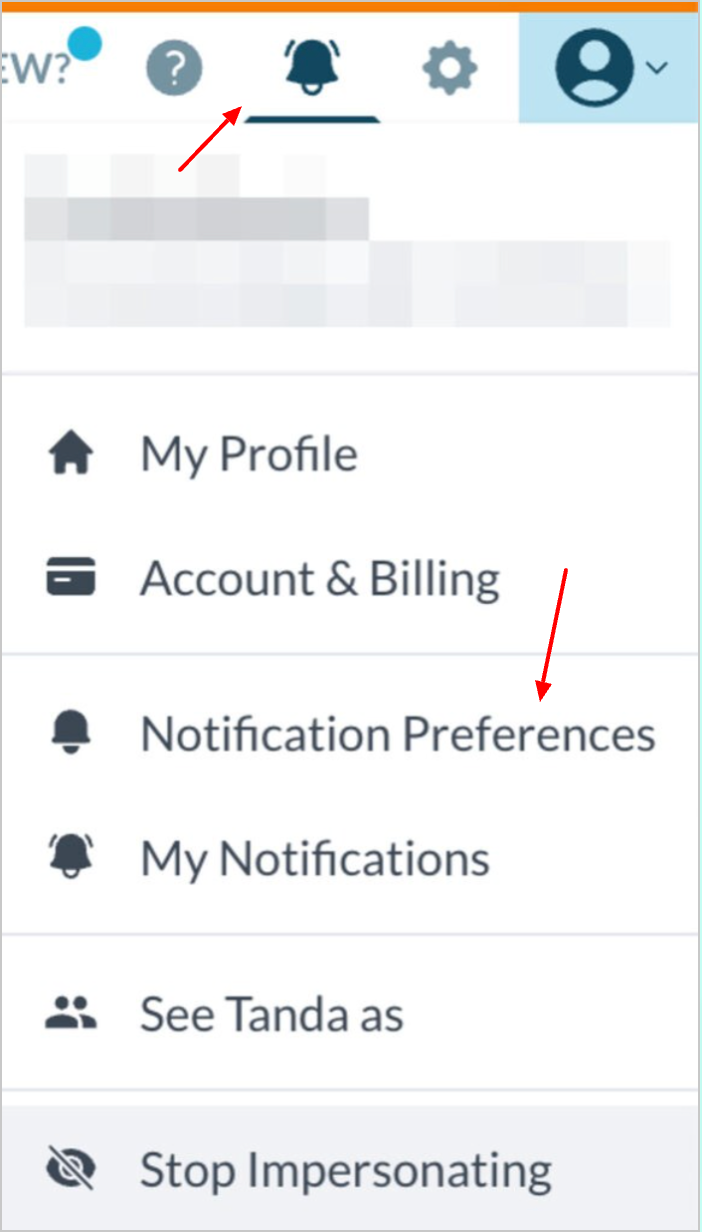Open the help question mark icon
Viewport: 702px width, 1232px height.
[174, 69]
